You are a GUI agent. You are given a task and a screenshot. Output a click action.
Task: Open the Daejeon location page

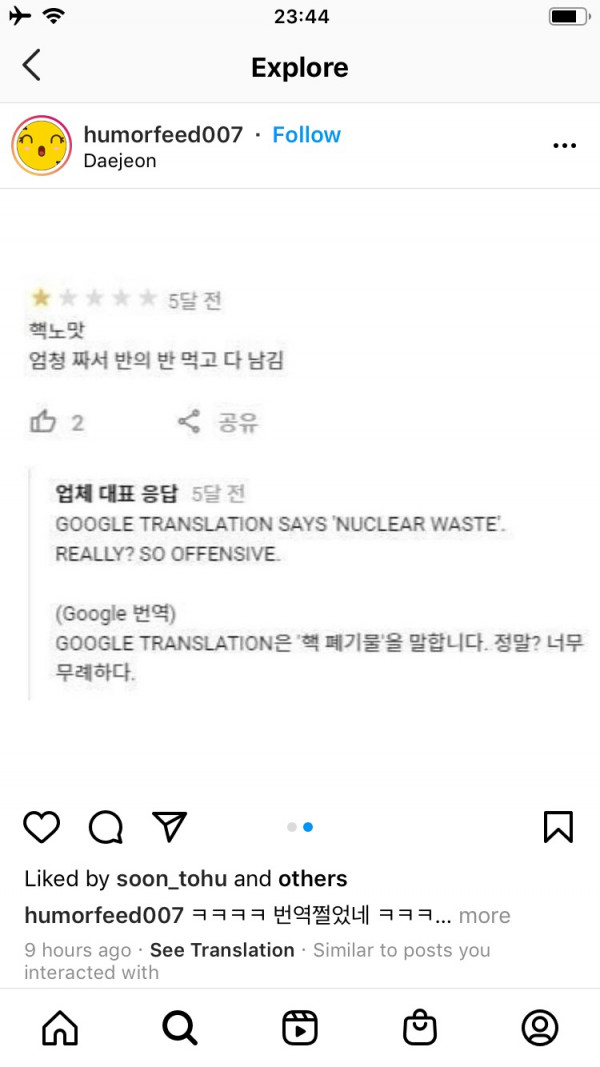(120, 161)
